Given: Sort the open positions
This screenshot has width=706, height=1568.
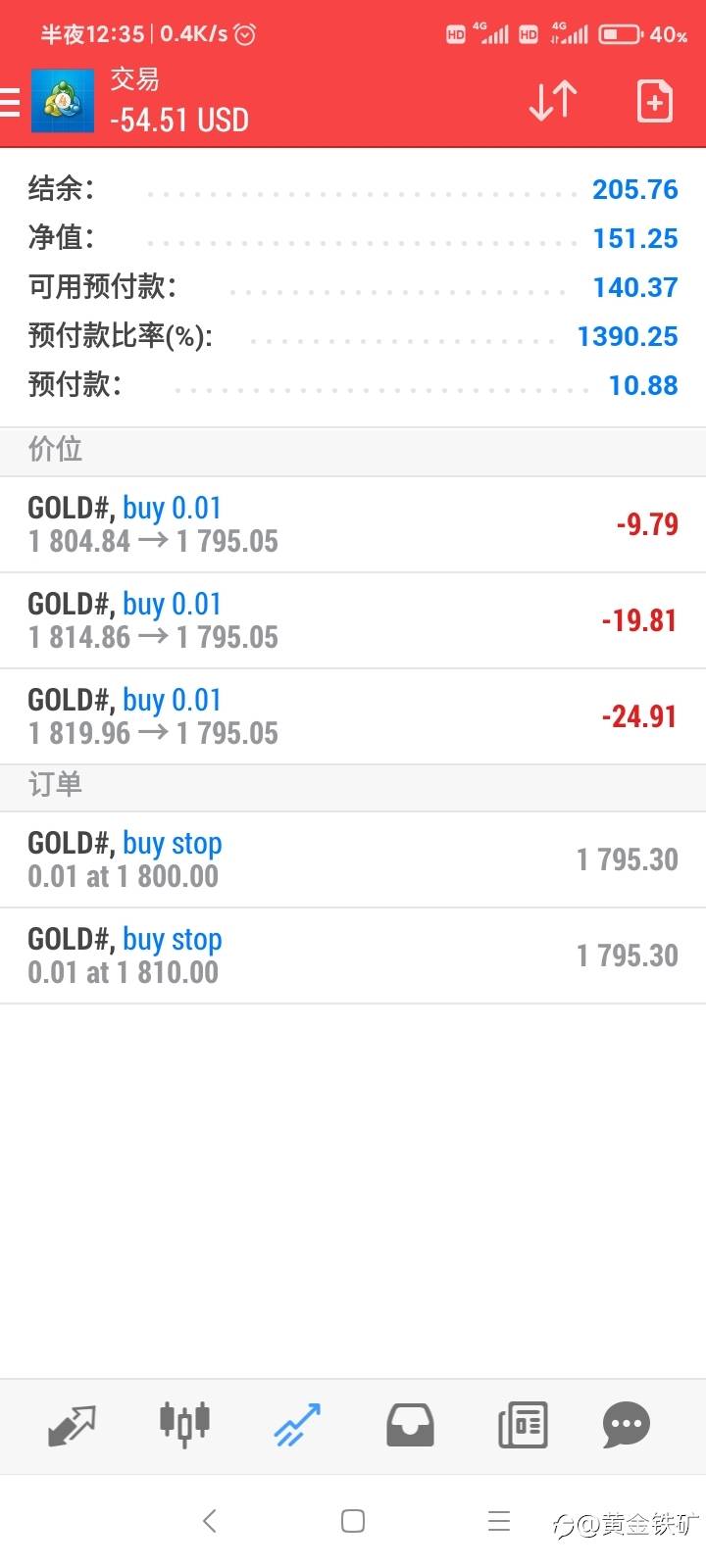Looking at the screenshot, I should tap(551, 100).
